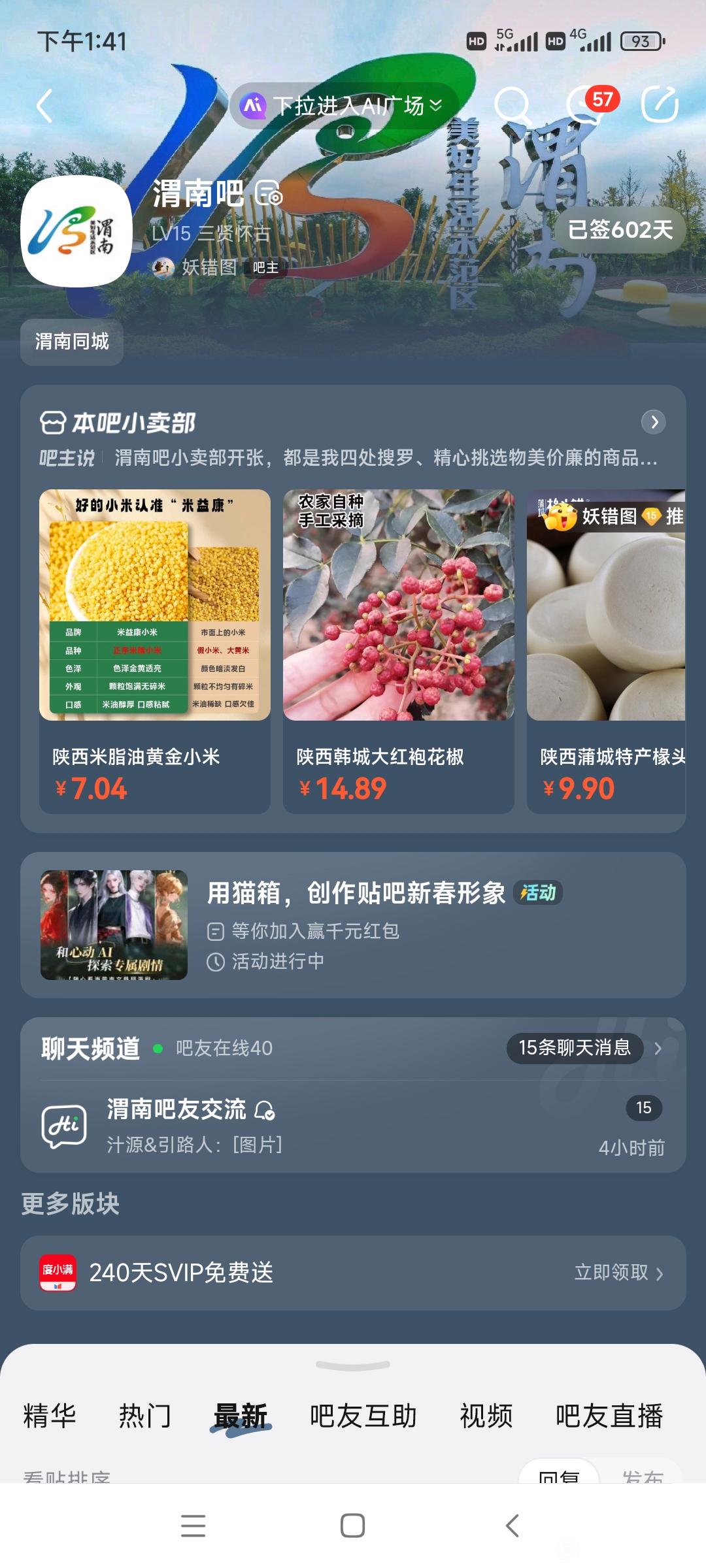Open the 已签602天 sign-in button
This screenshot has height=1568, width=706.
point(620,230)
